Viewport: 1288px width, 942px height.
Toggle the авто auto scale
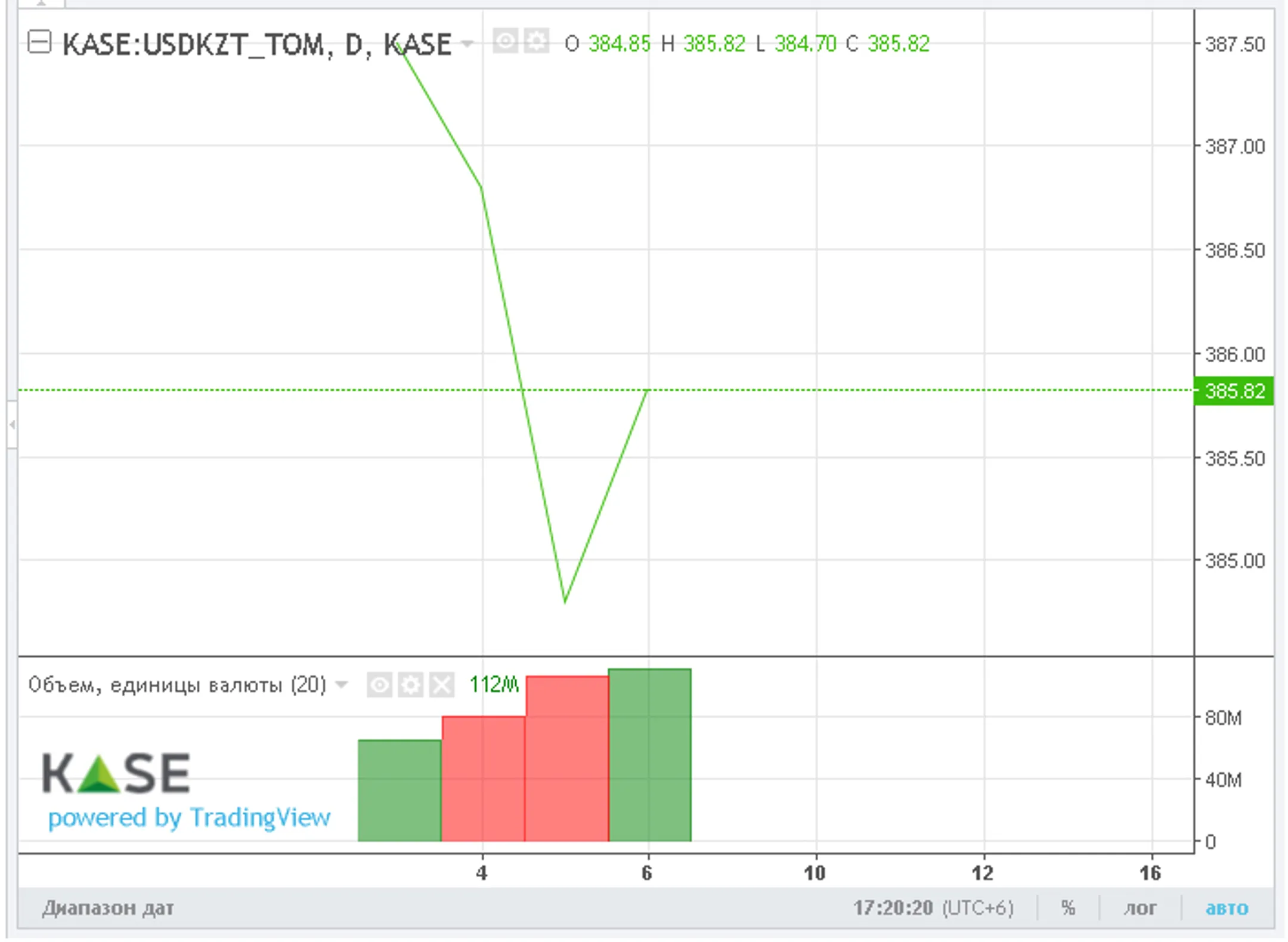point(1227,908)
